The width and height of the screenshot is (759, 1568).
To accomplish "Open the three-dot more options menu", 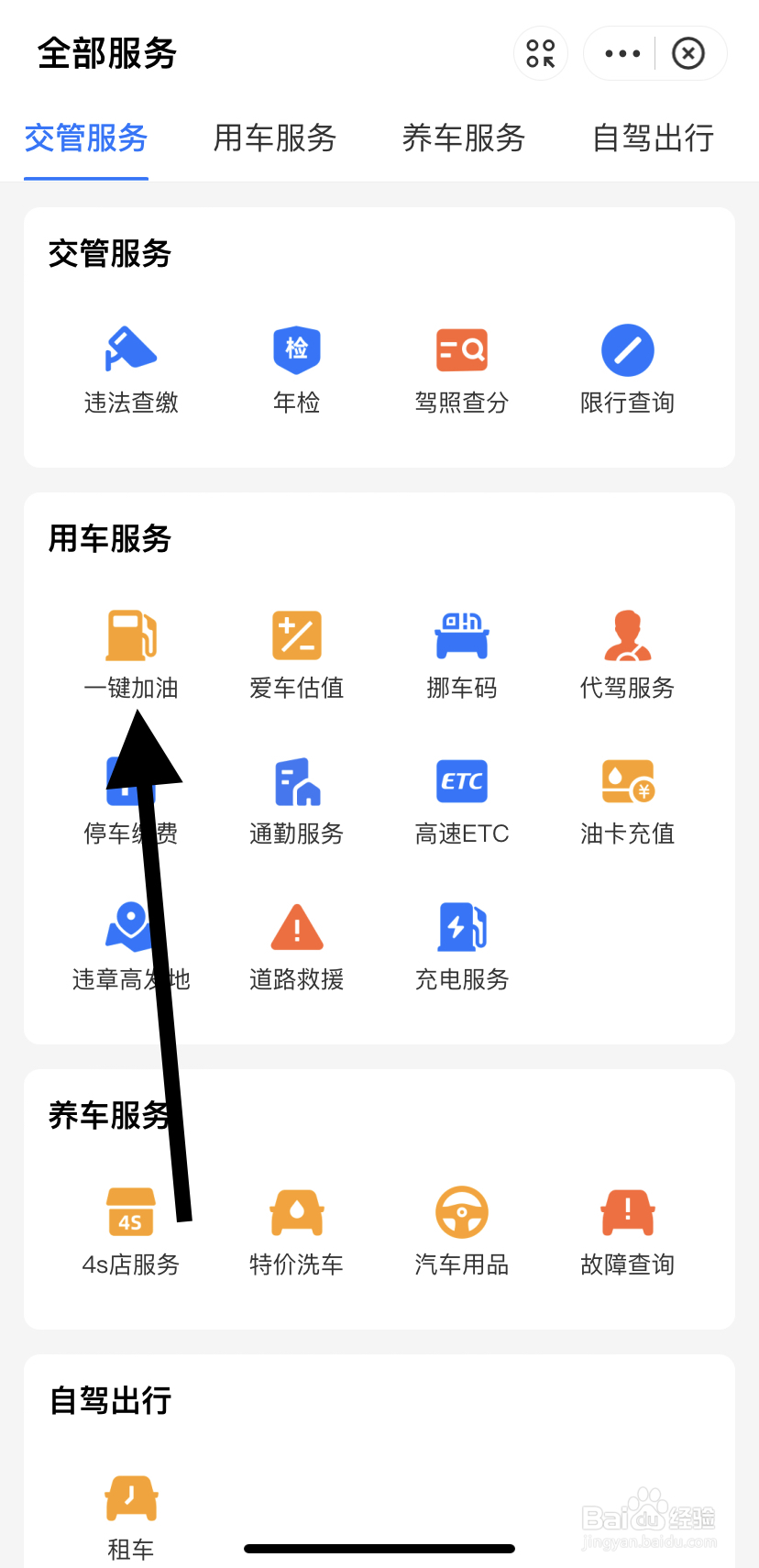I will pos(622,53).
